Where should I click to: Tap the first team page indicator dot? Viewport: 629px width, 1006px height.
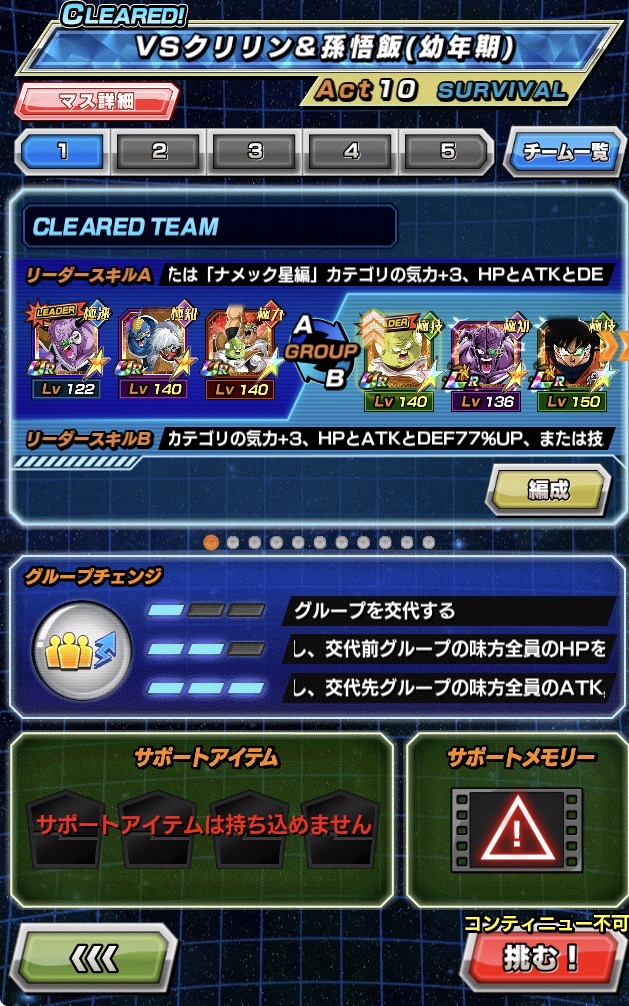pyautogui.click(x=211, y=542)
